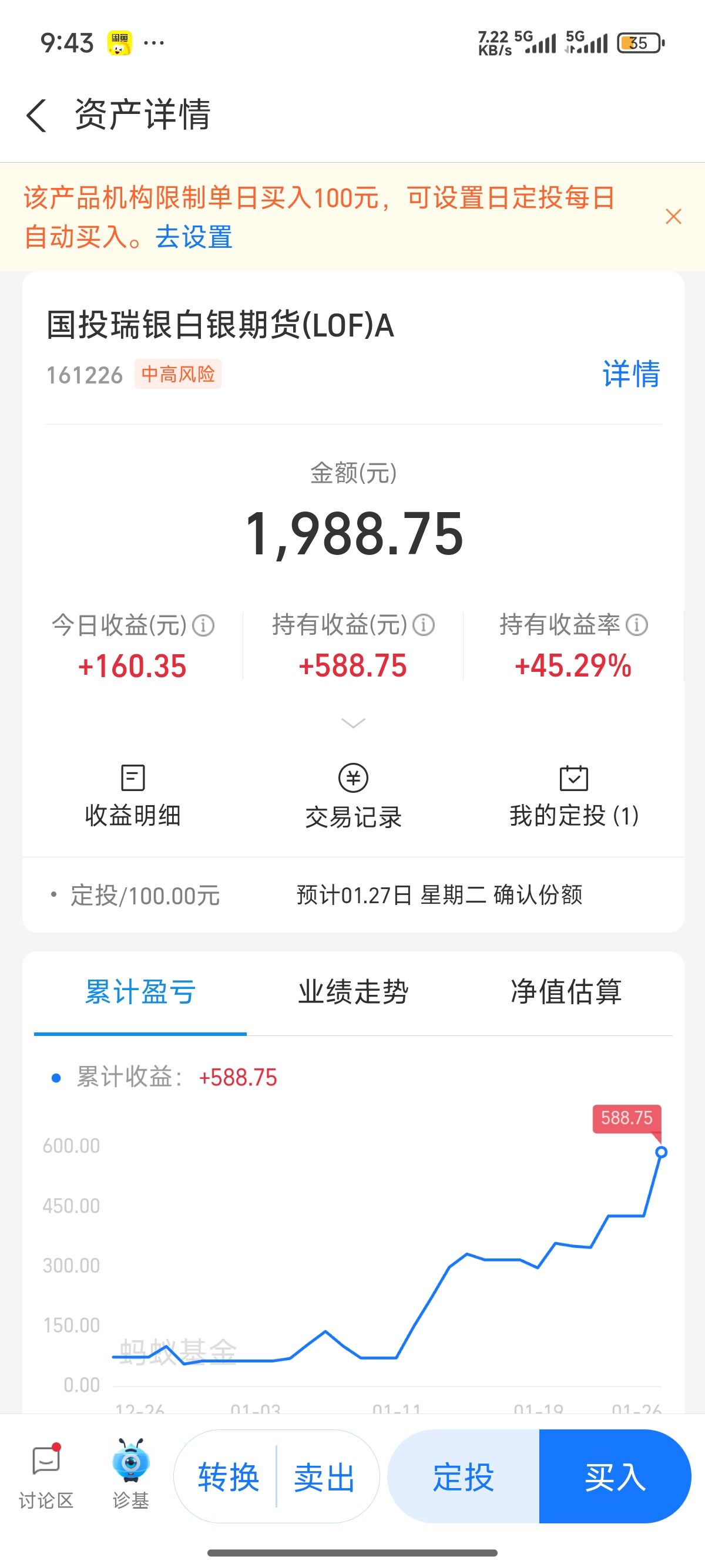This screenshot has height=1568, width=705.
Task: Show info for 持有收益(元)
Action: coord(424,625)
